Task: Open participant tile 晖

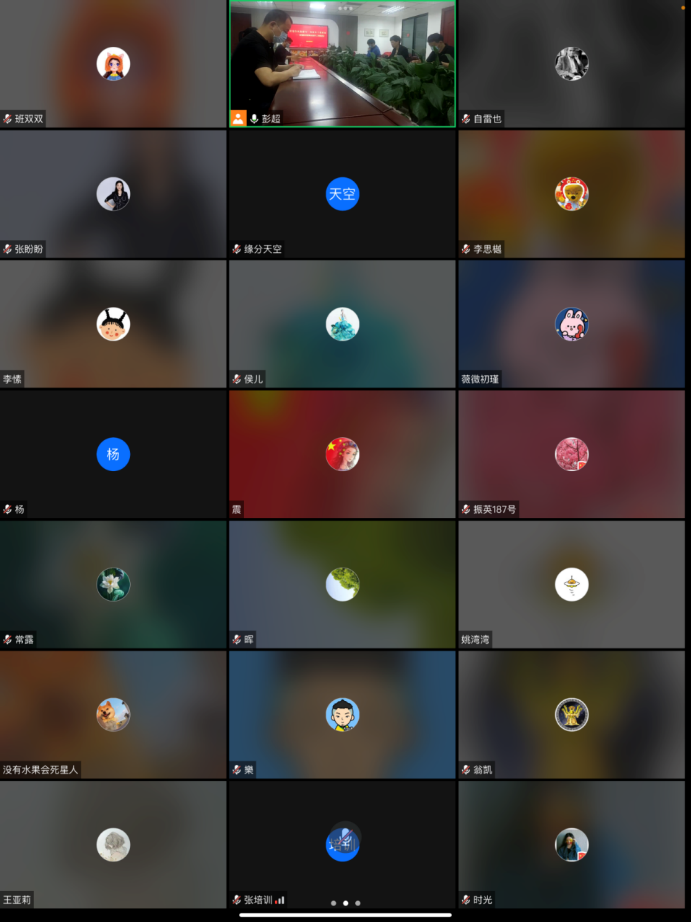Action: [342, 583]
